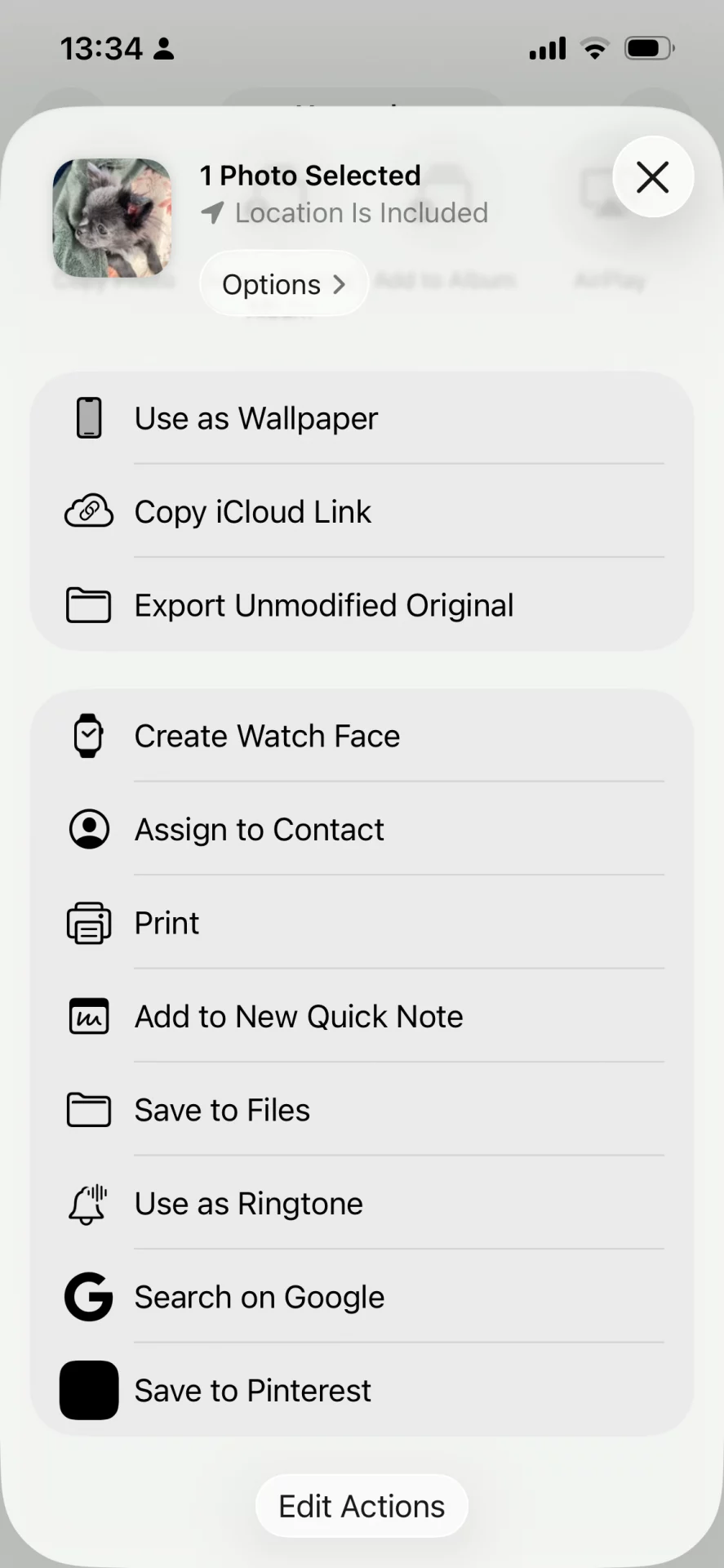This screenshot has height=1568, width=724.
Task: Close the share sheet
Action: click(x=652, y=176)
